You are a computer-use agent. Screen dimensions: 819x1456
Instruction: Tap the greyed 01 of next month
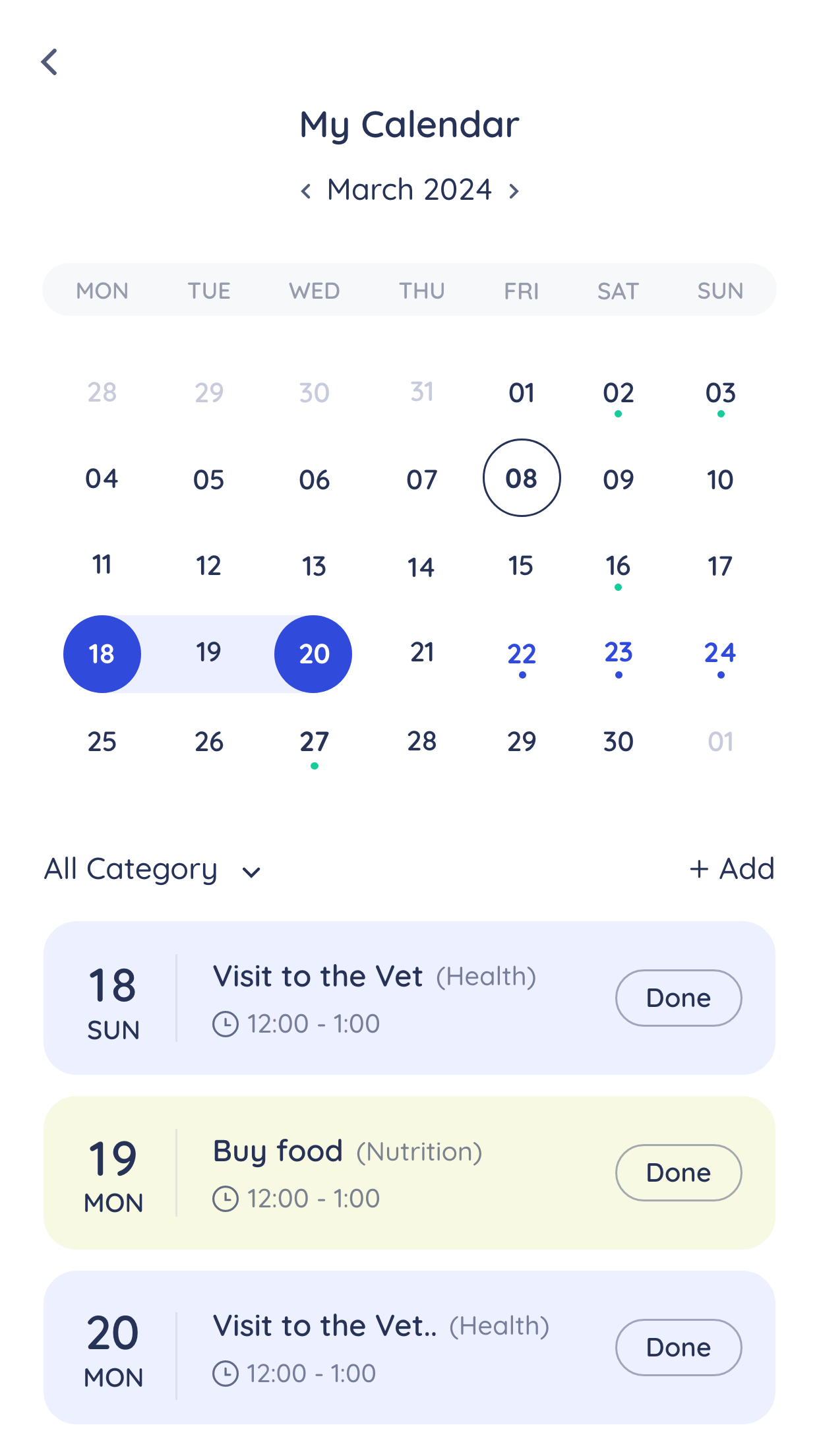point(720,742)
